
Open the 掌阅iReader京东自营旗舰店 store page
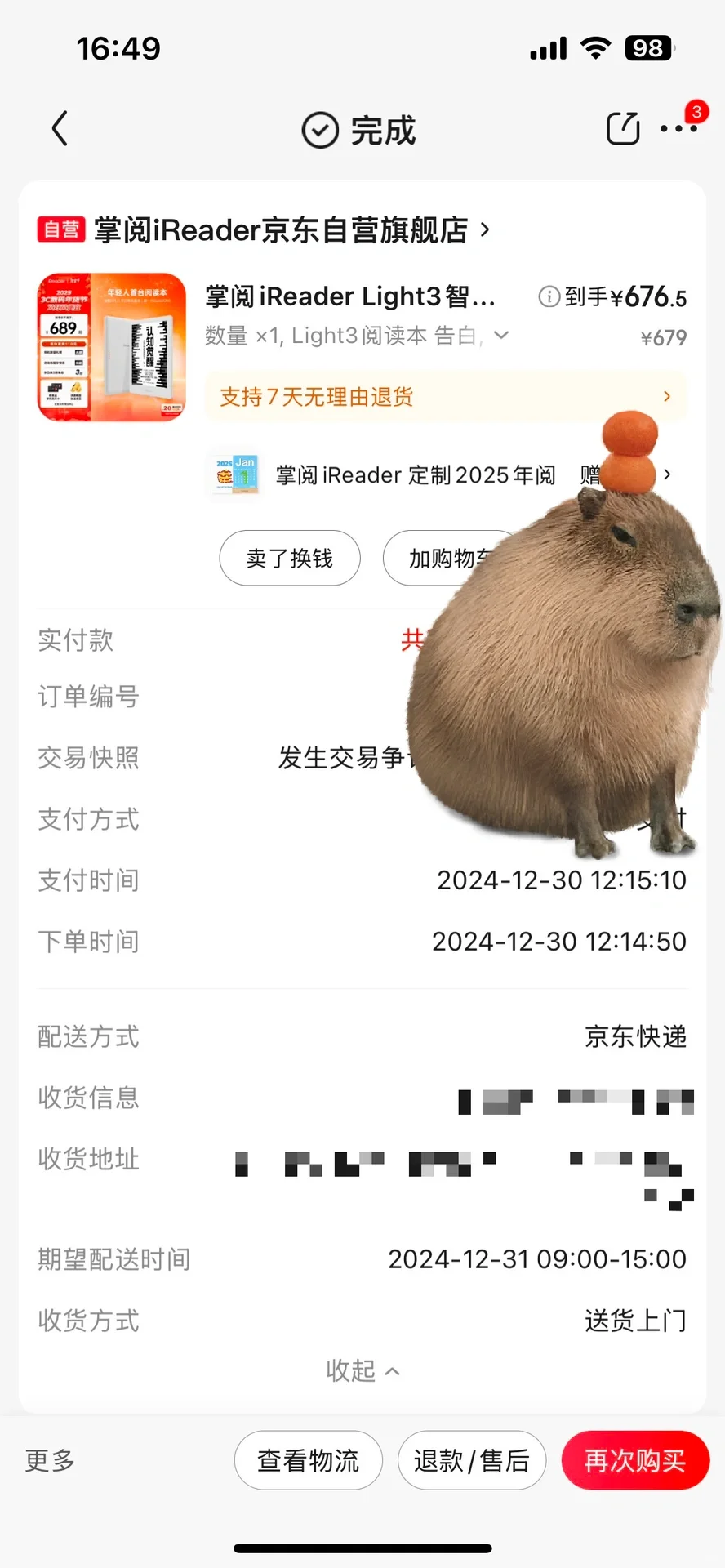coord(280,230)
